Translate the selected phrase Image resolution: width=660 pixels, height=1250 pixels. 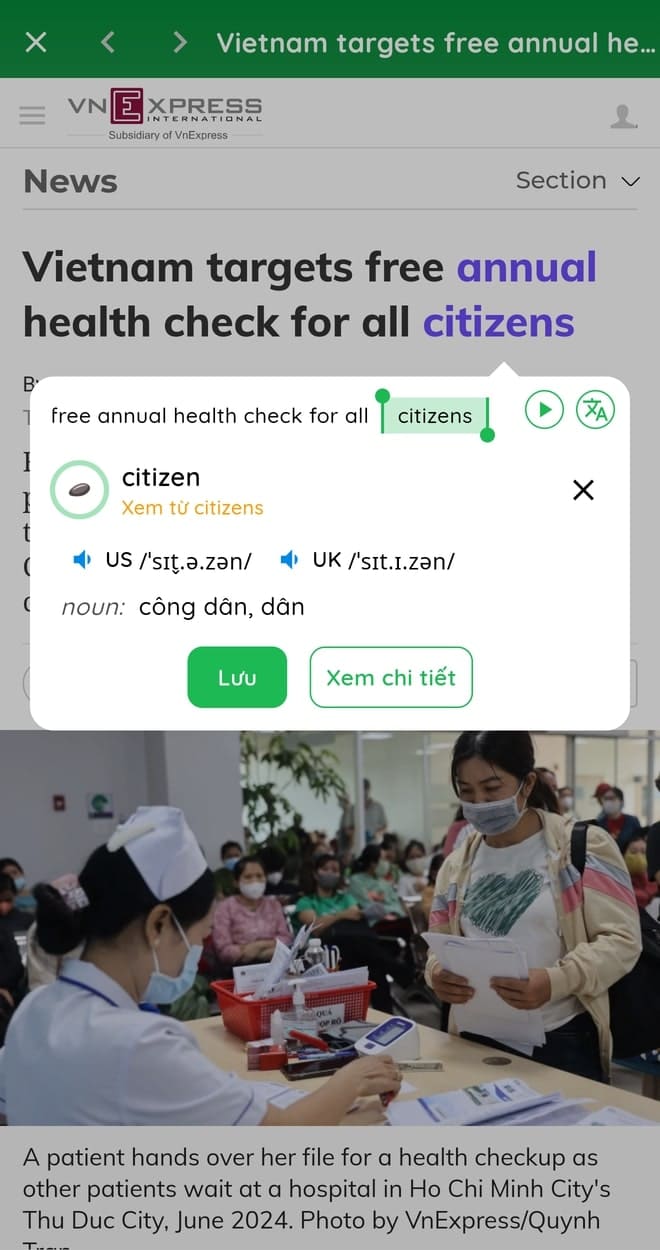click(595, 410)
